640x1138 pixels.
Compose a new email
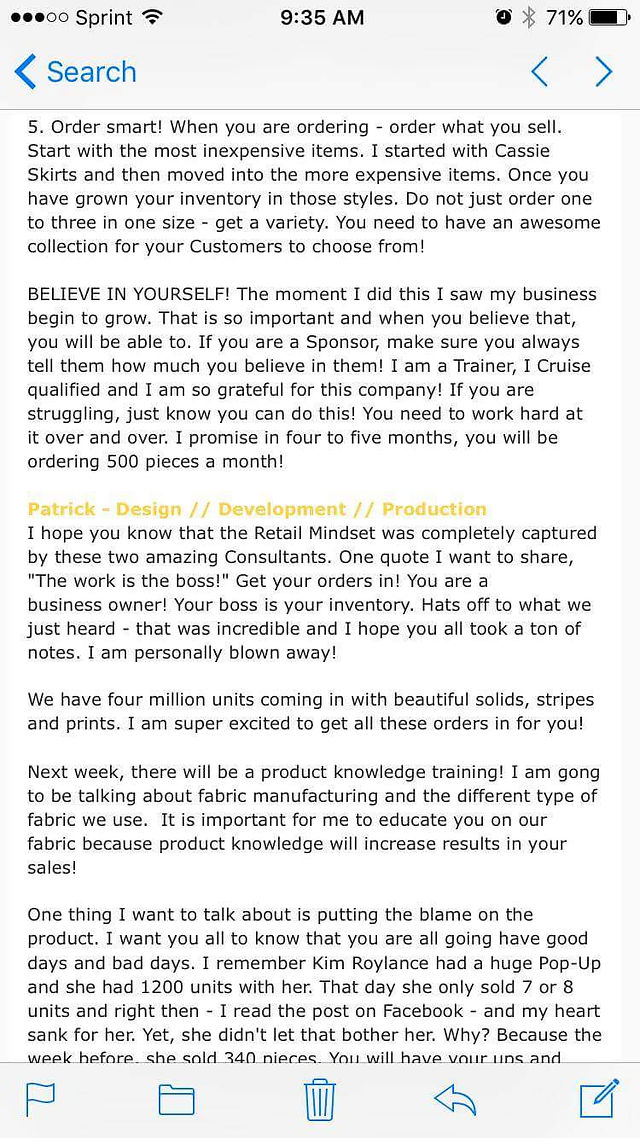tap(599, 1099)
